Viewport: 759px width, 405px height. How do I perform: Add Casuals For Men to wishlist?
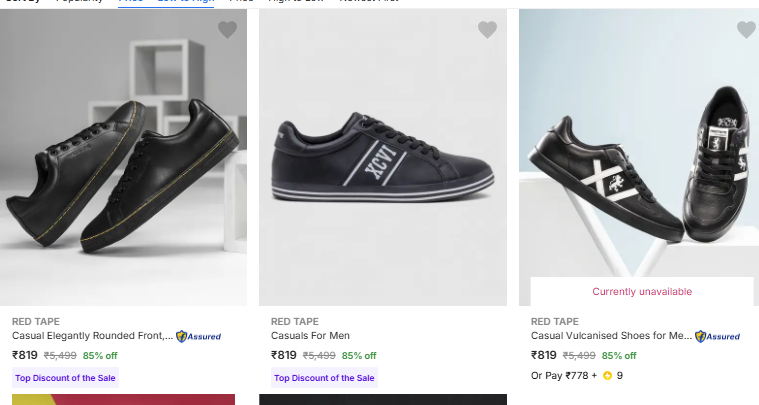click(487, 30)
